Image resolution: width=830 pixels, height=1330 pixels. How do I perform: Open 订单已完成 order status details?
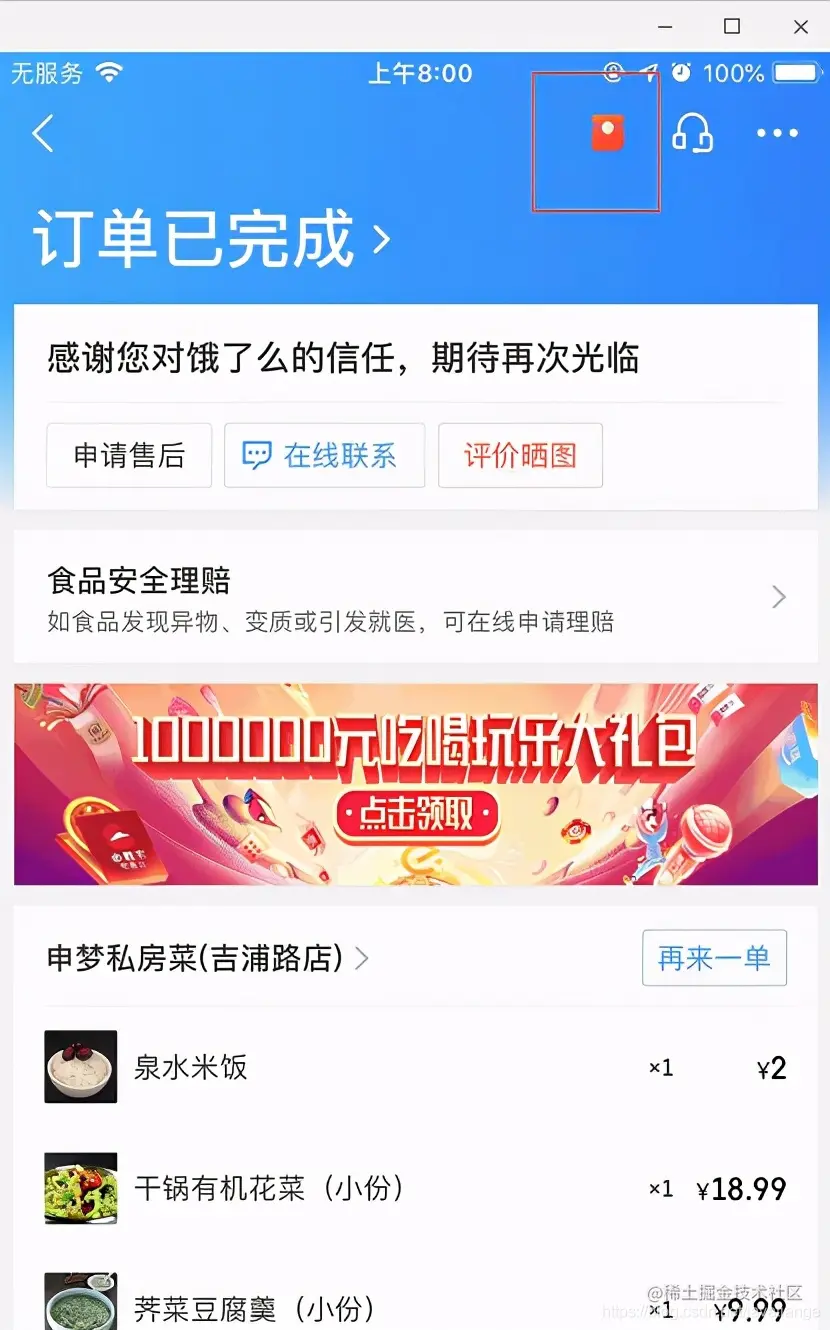click(x=211, y=239)
